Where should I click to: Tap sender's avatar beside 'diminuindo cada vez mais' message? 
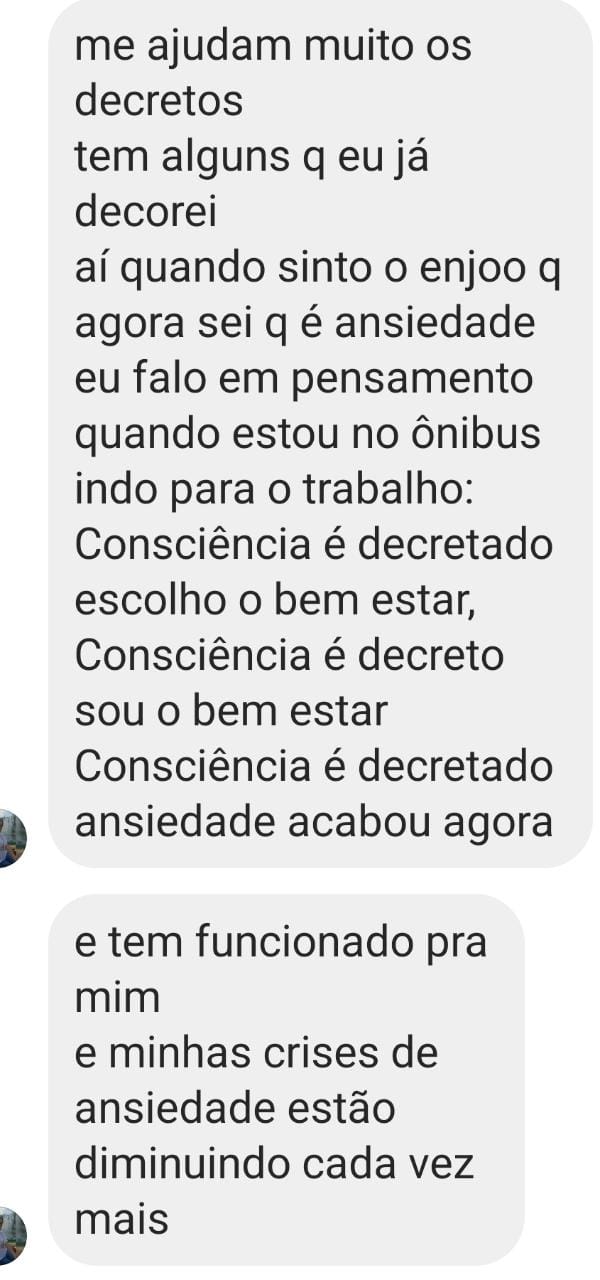pyautogui.click(x=10, y=1237)
